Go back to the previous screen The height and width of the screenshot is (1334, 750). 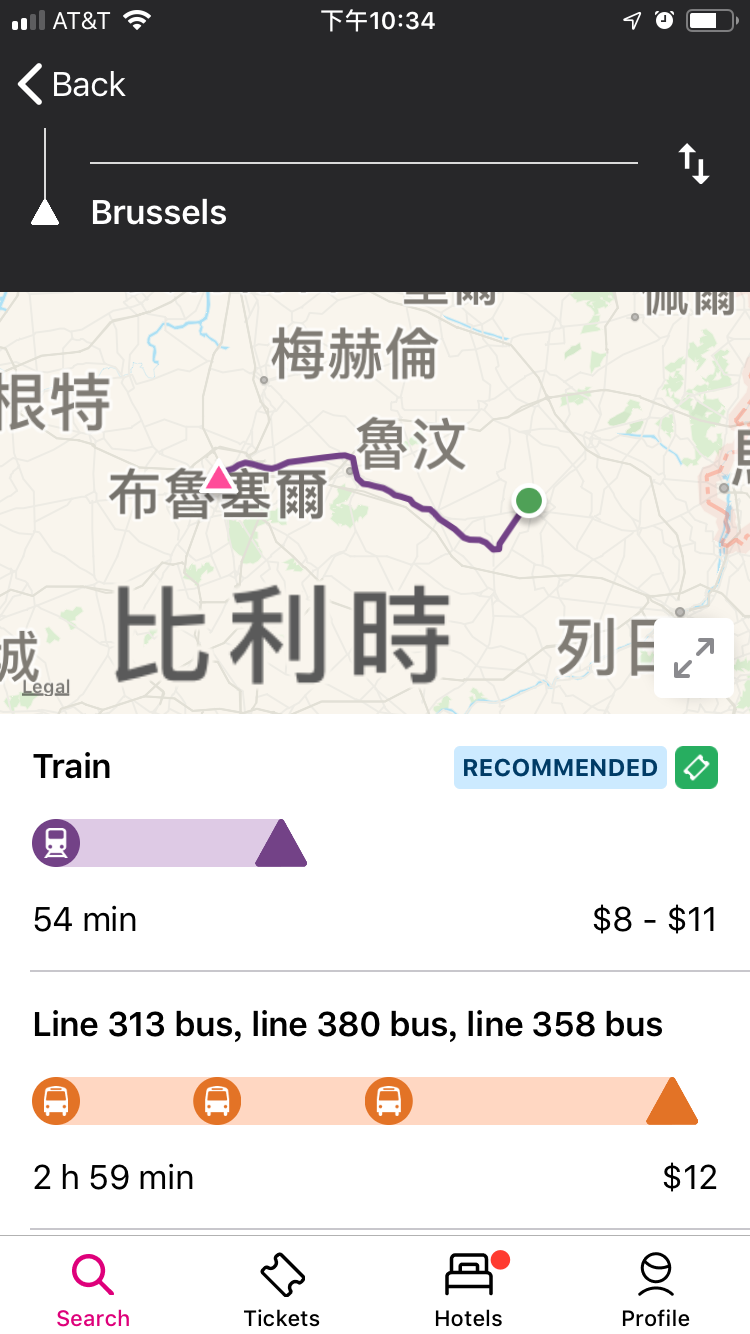pyautogui.click(x=72, y=85)
